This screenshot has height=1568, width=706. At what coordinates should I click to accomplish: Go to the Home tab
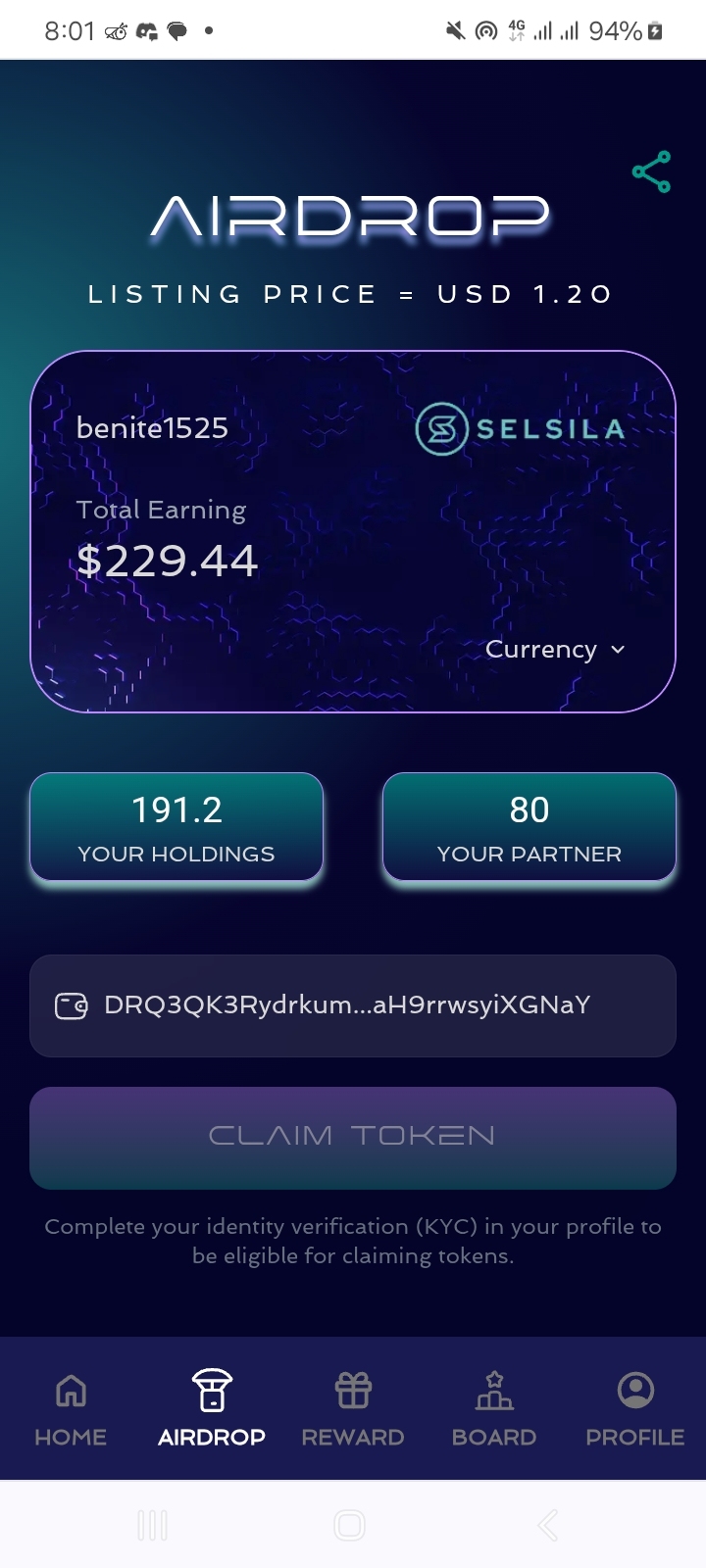pos(71,1409)
